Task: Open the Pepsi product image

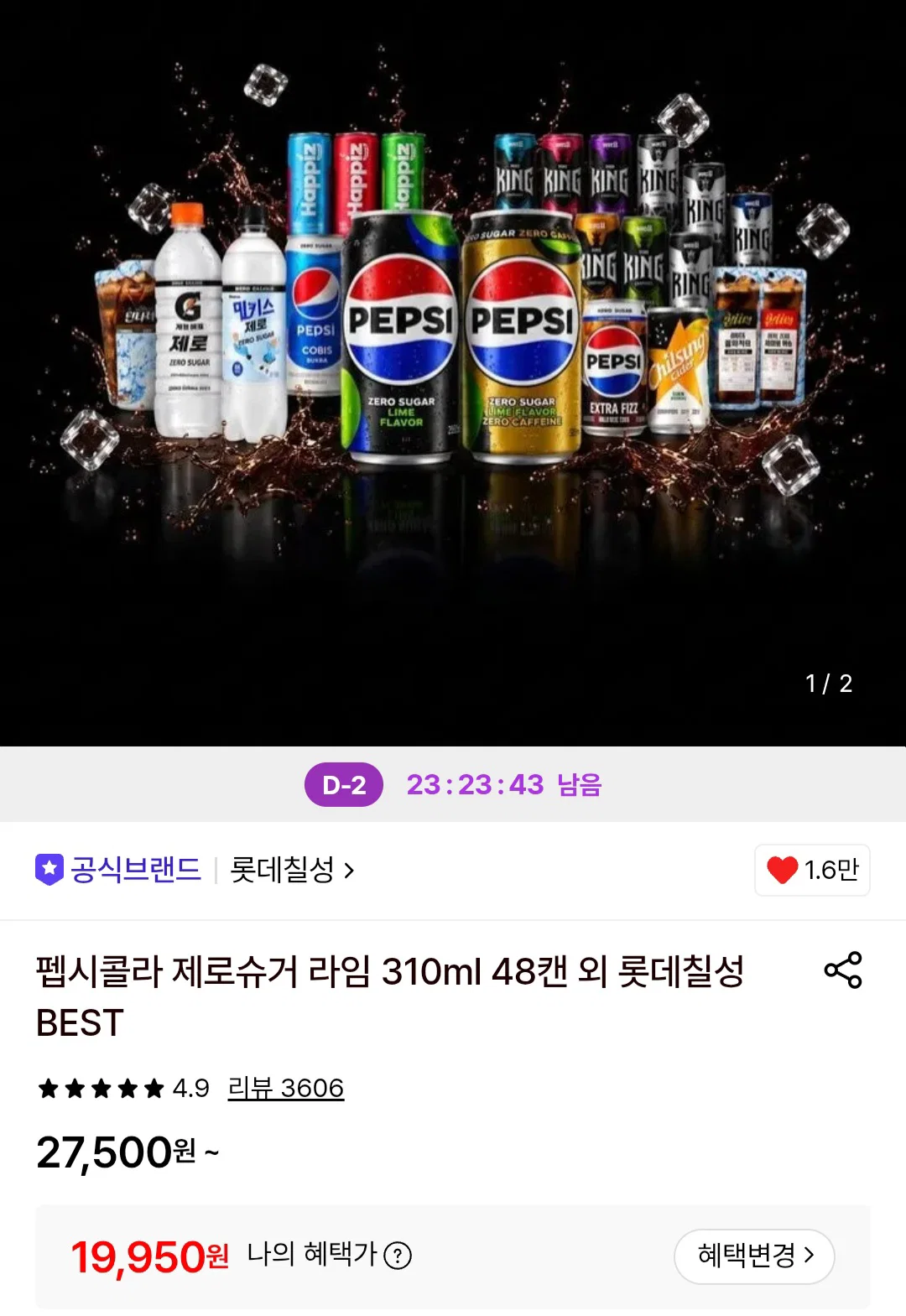Action: (x=453, y=372)
